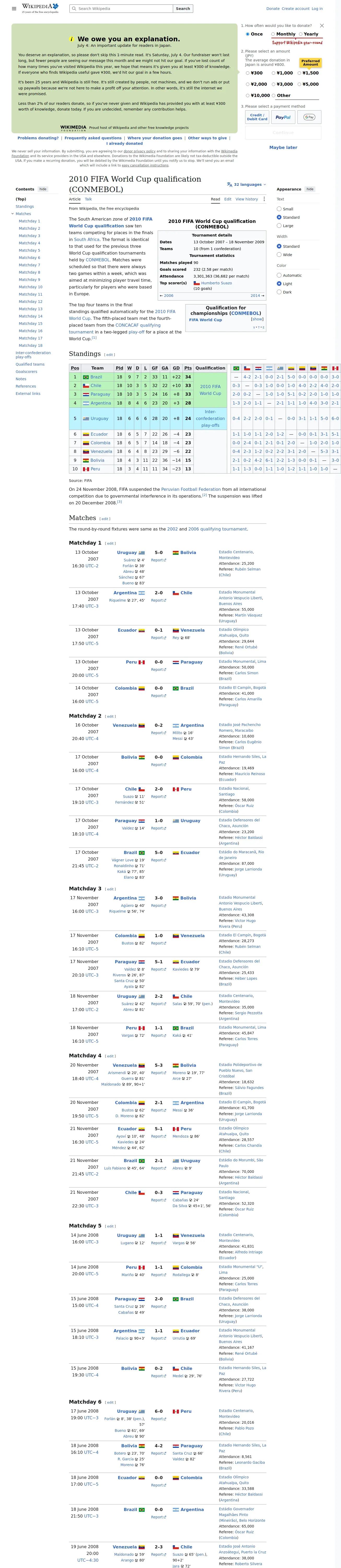Pay with PayPal

point(283,117)
